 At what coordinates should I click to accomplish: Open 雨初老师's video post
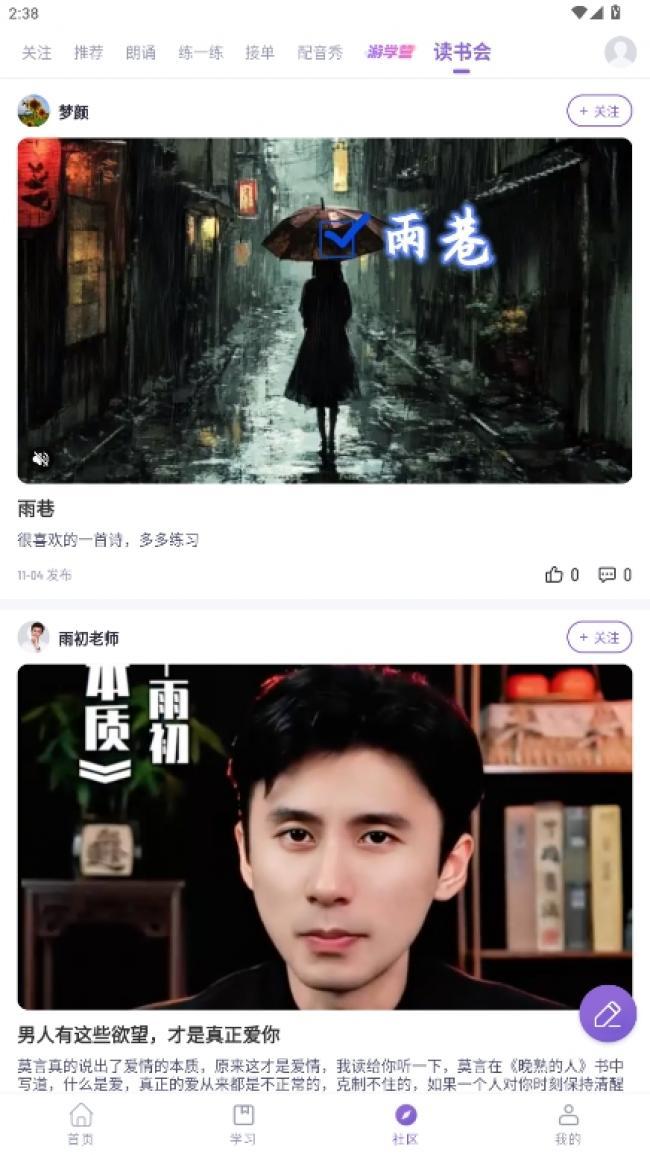click(x=324, y=836)
